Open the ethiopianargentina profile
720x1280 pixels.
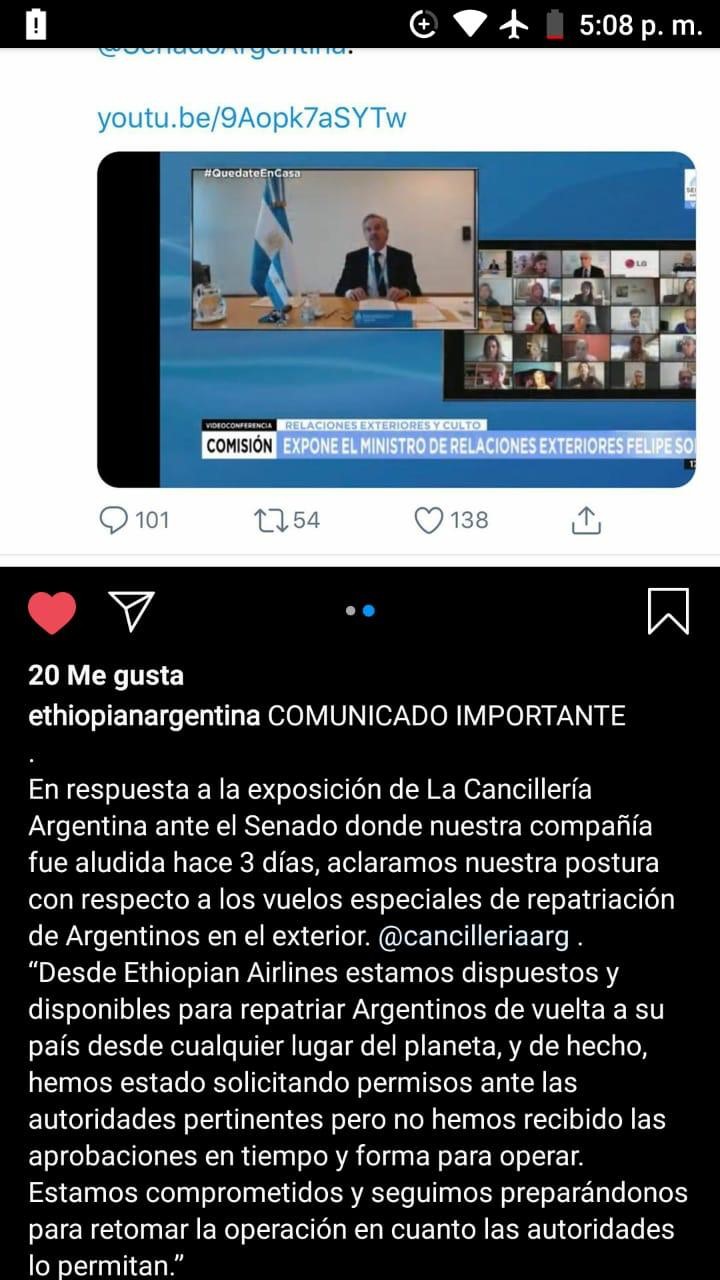(x=144, y=716)
